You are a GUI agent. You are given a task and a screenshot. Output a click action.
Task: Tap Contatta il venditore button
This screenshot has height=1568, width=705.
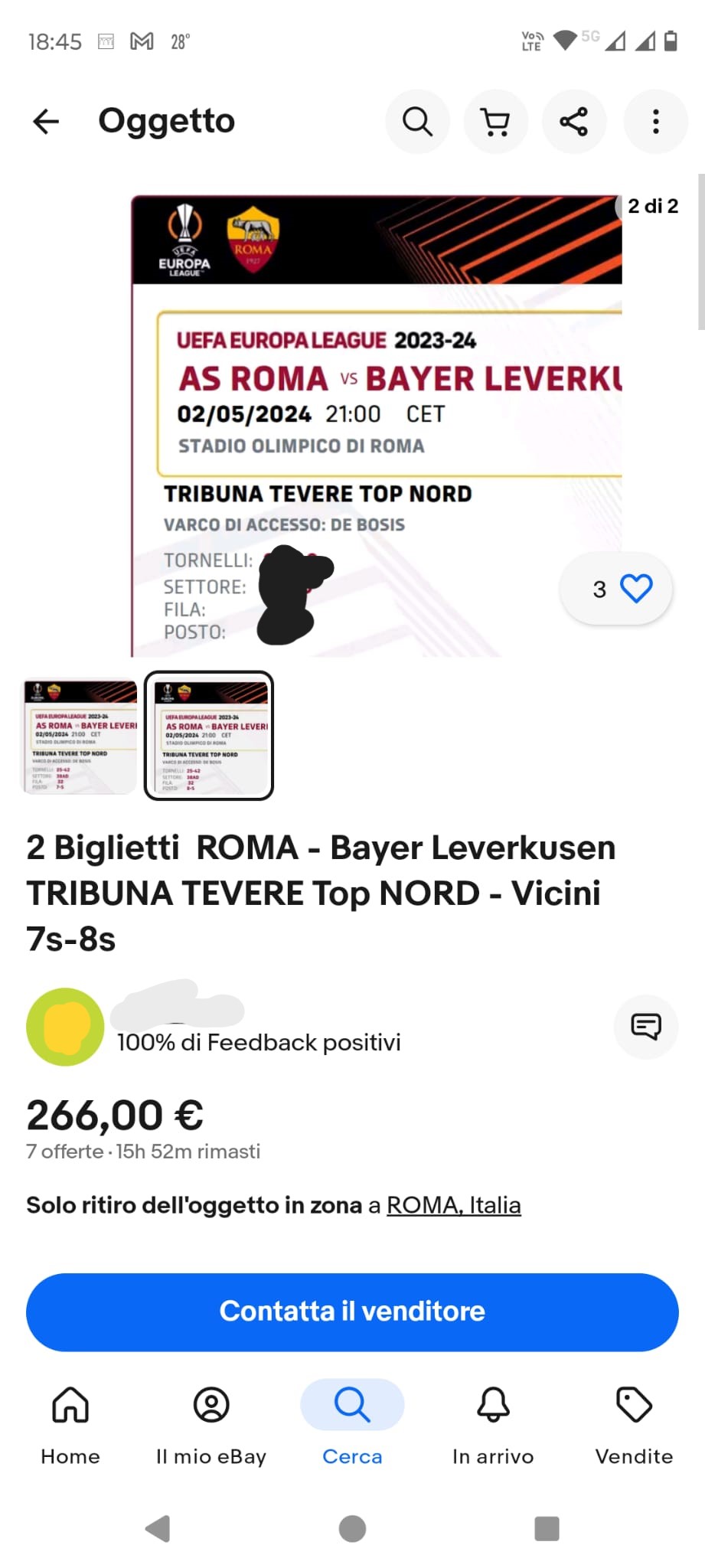[352, 1312]
